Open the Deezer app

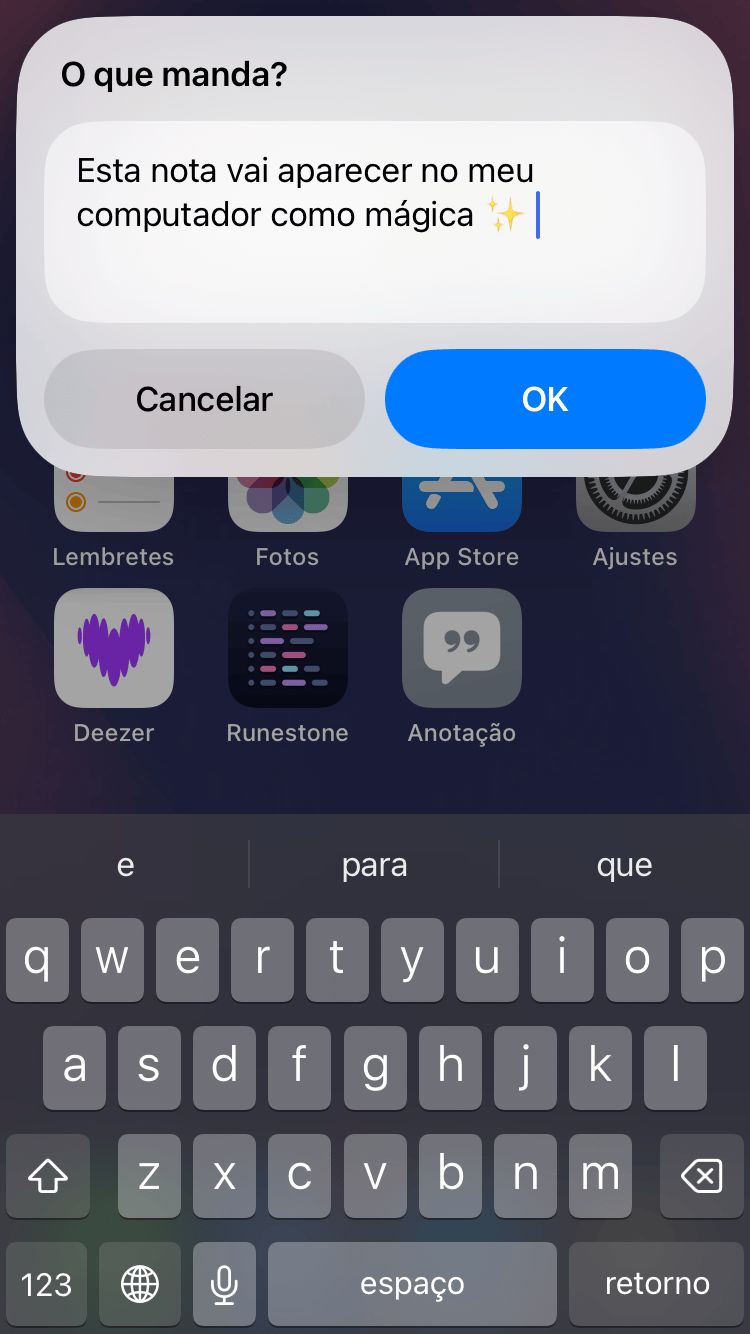click(x=114, y=648)
